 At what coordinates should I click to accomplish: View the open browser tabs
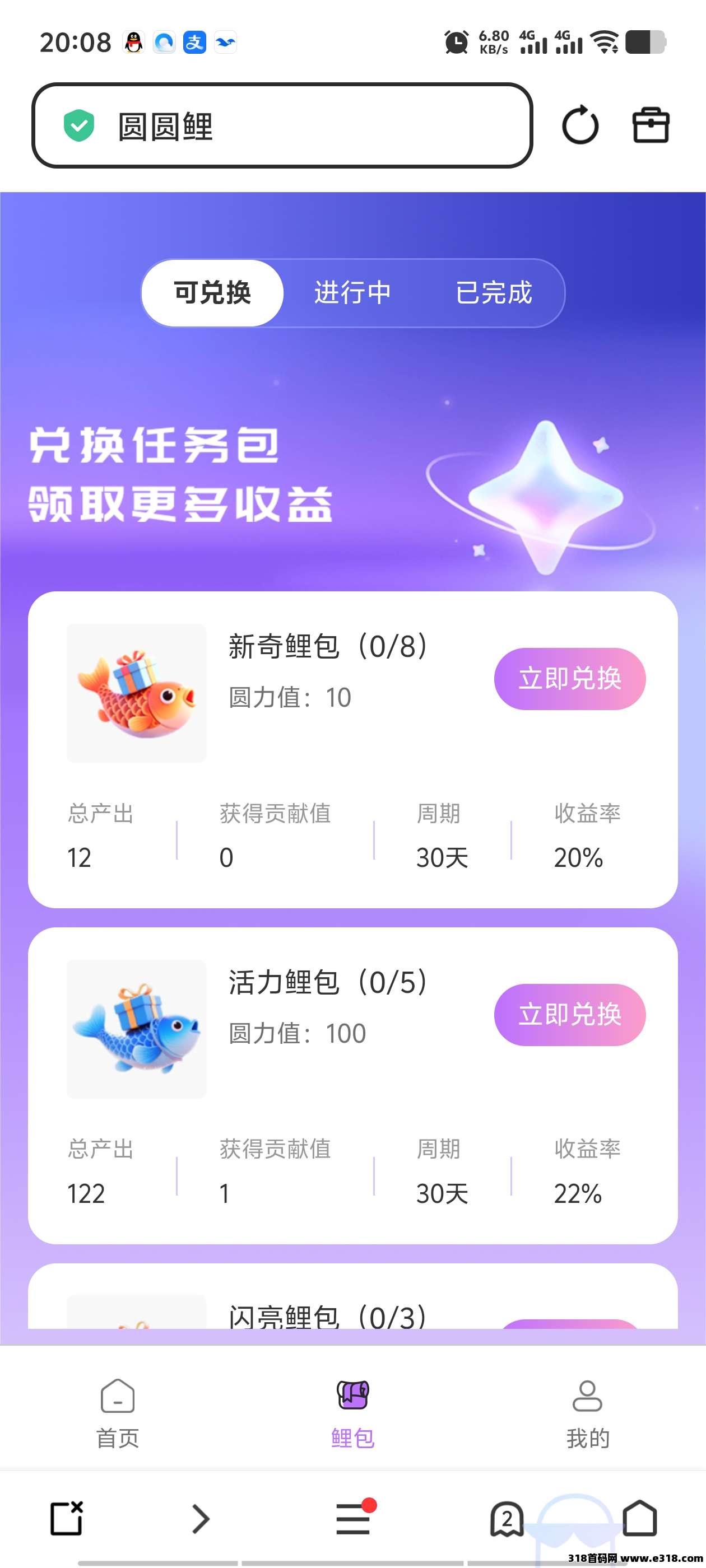tap(506, 1518)
